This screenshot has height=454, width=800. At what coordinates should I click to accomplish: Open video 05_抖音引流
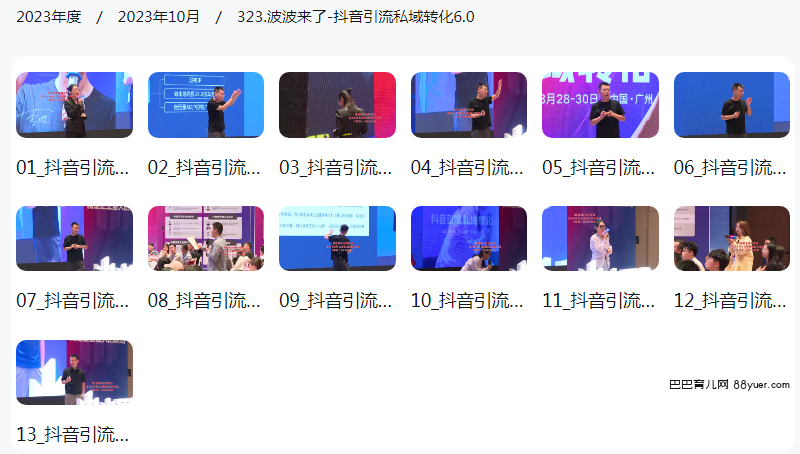pyautogui.click(x=600, y=105)
